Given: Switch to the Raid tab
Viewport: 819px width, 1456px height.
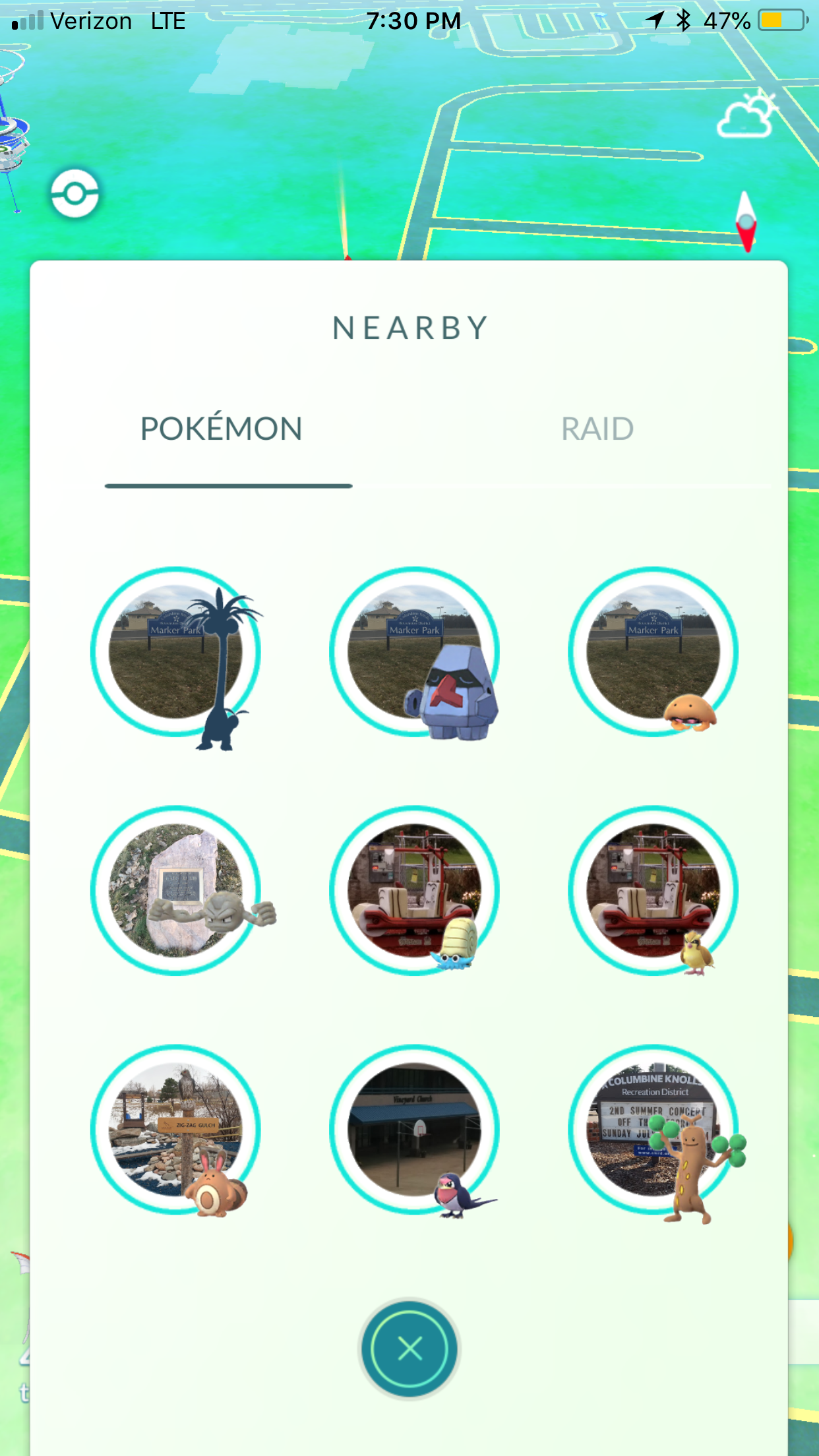Looking at the screenshot, I should click(x=597, y=429).
